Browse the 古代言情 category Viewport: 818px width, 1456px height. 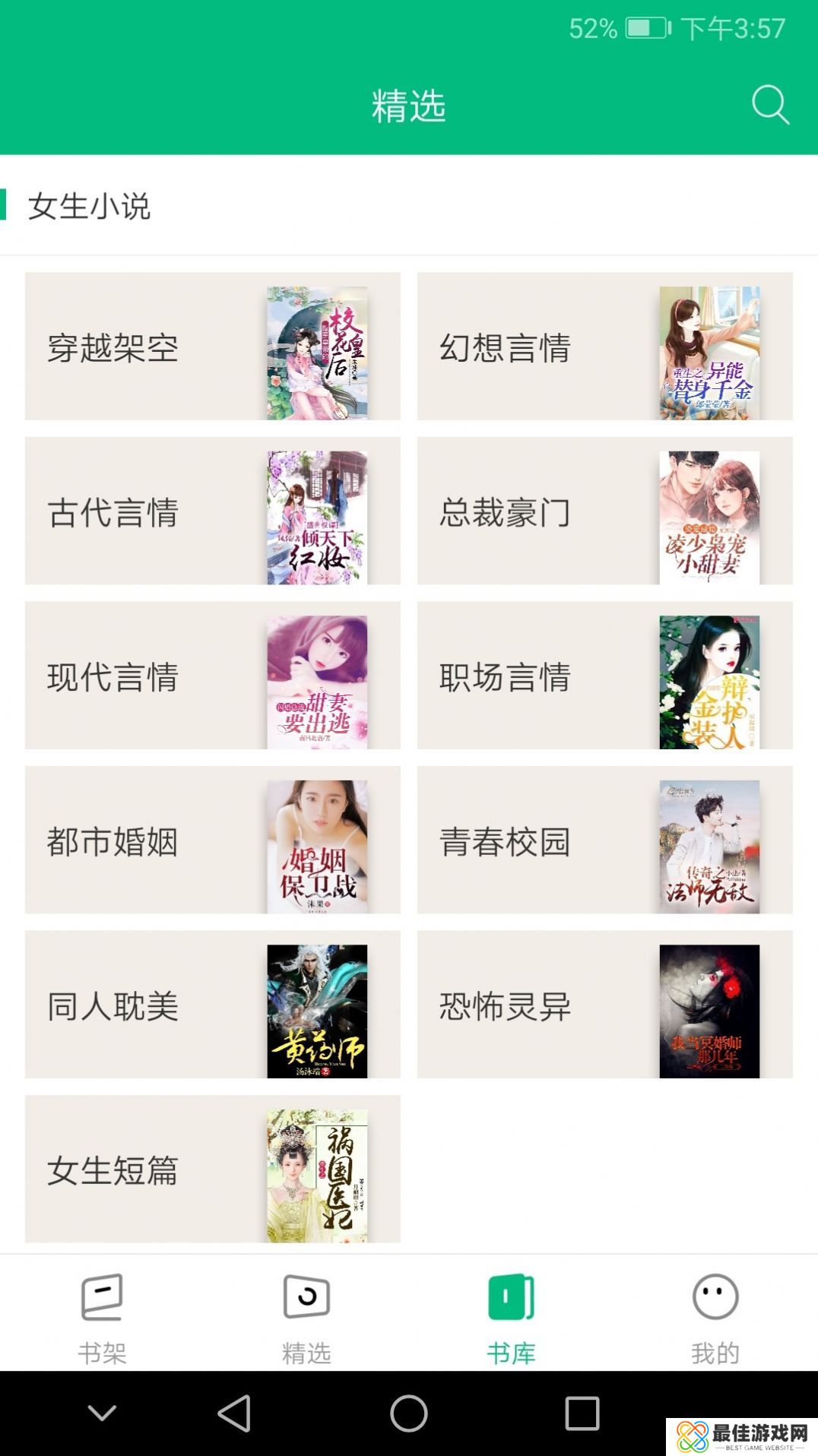213,511
